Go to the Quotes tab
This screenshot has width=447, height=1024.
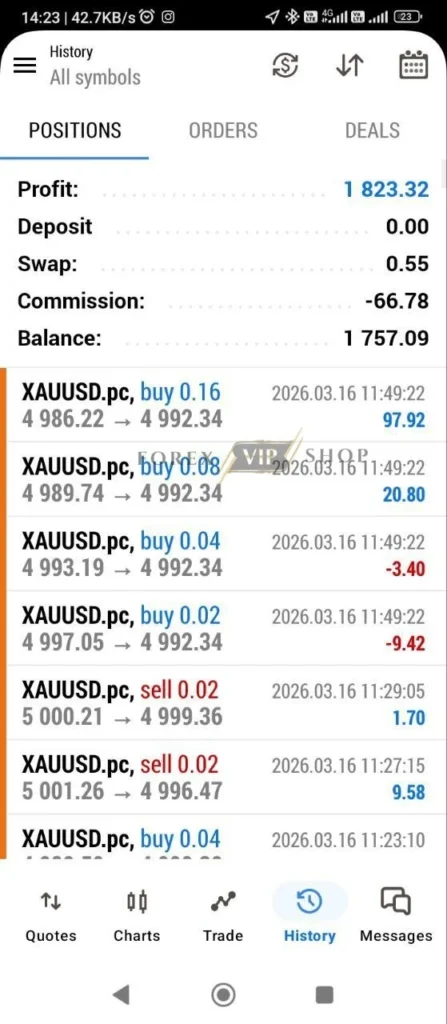coord(50,916)
